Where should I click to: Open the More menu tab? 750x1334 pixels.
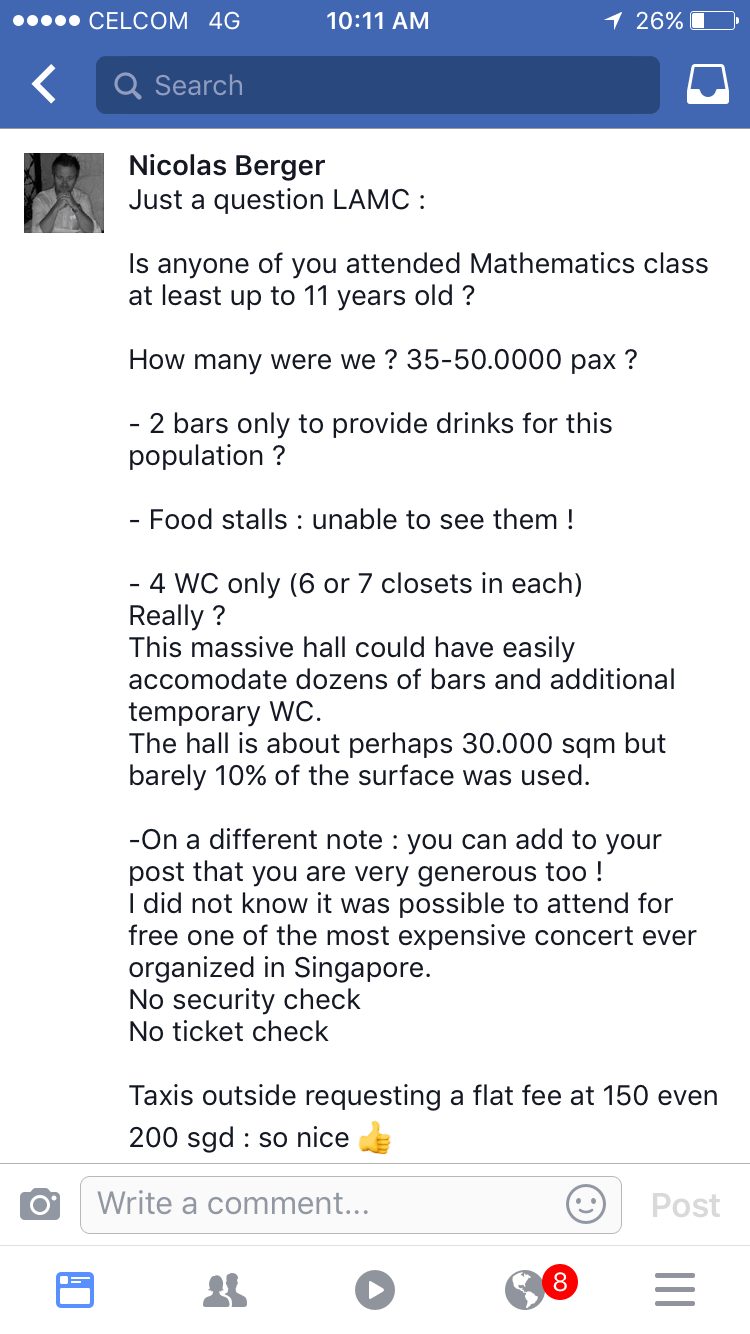pyautogui.click(x=675, y=1290)
